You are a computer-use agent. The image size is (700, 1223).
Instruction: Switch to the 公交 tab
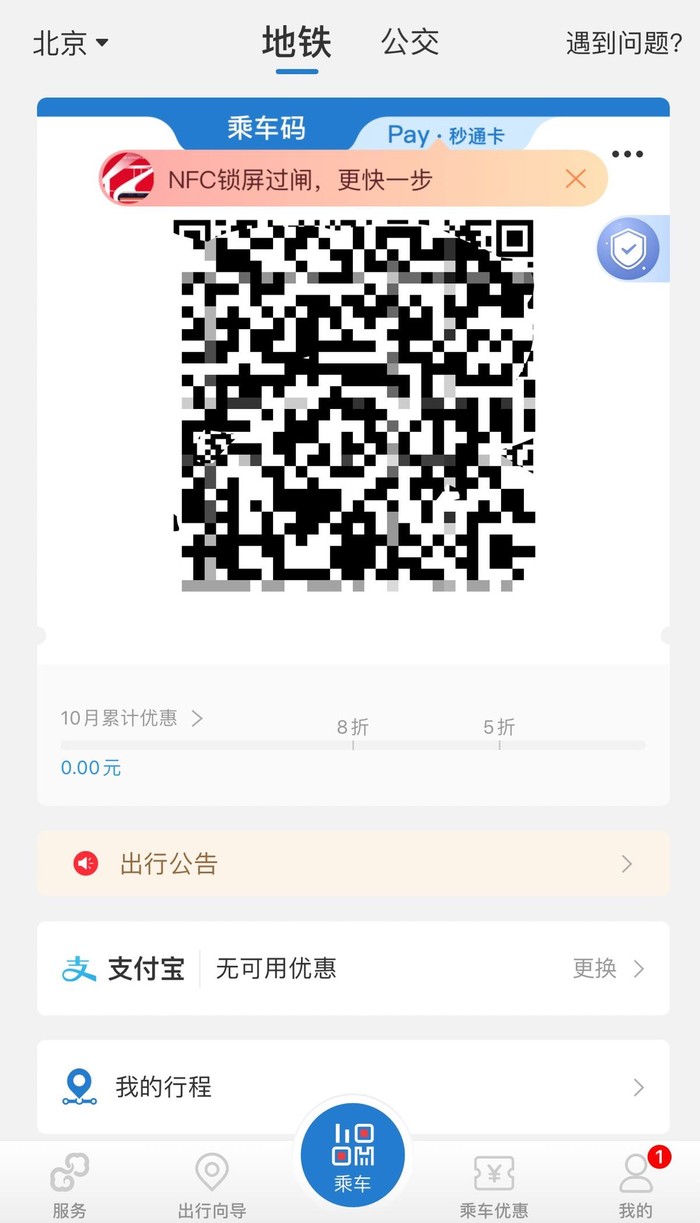tap(410, 43)
